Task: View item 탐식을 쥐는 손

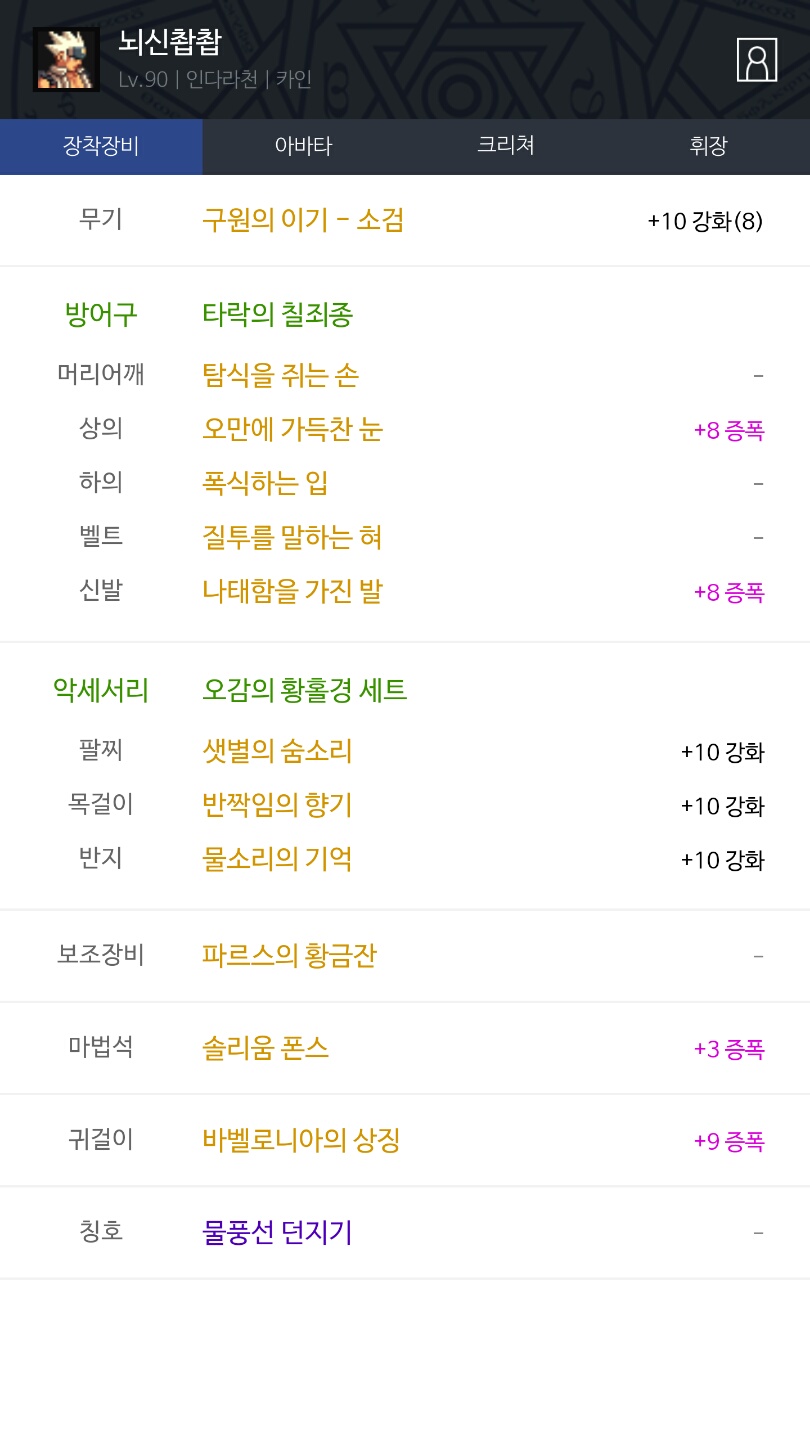Action: 280,375
